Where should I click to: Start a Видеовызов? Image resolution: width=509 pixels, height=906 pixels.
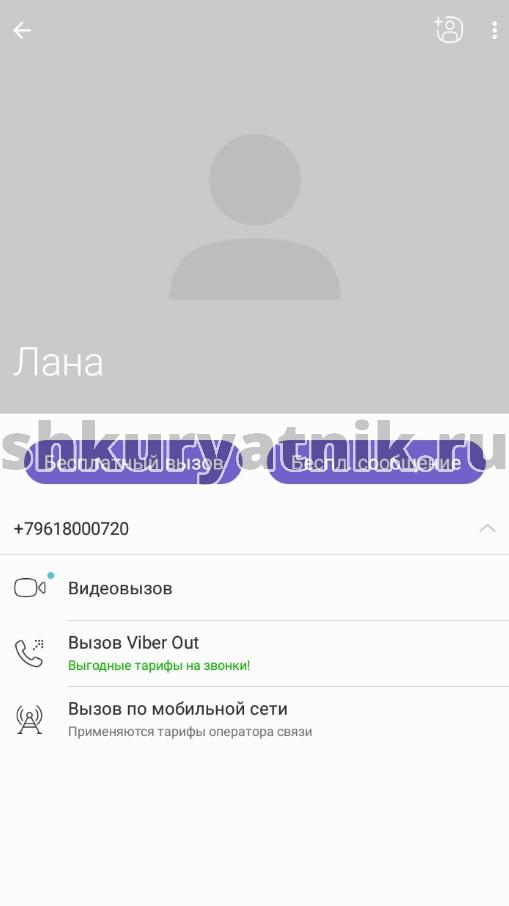click(x=254, y=588)
